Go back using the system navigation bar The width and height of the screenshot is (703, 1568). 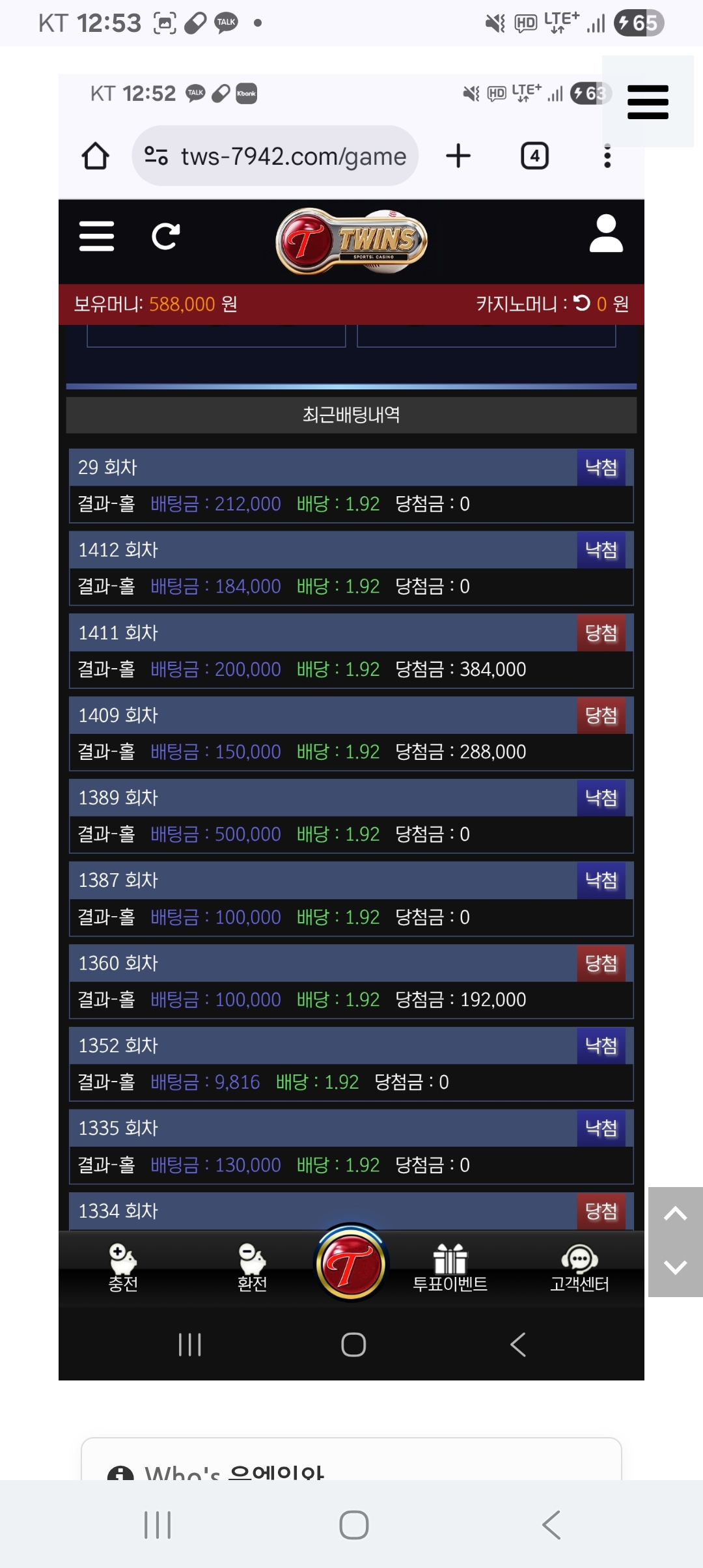pyautogui.click(x=551, y=1525)
